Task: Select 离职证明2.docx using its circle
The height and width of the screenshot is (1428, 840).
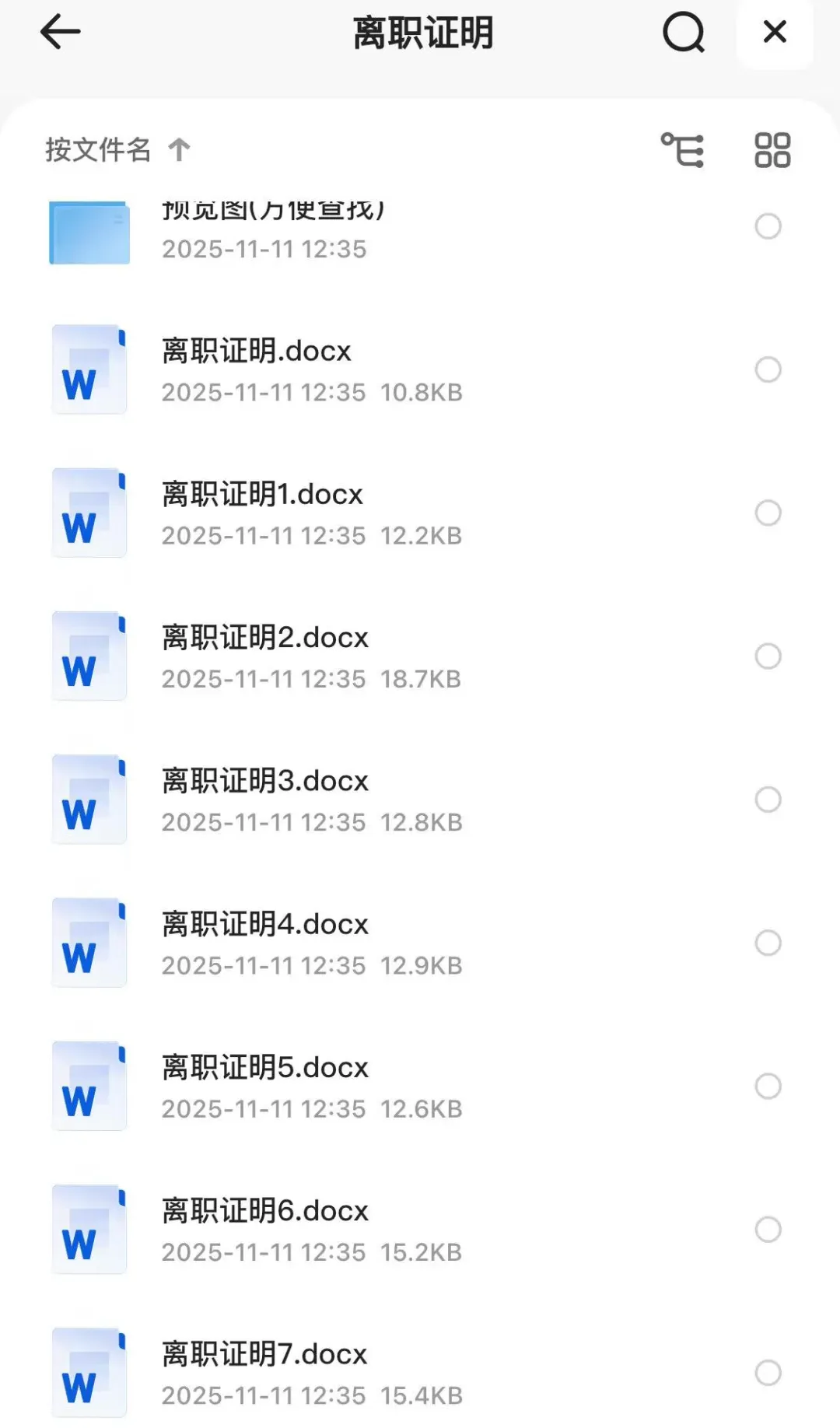Action: (768, 656)
